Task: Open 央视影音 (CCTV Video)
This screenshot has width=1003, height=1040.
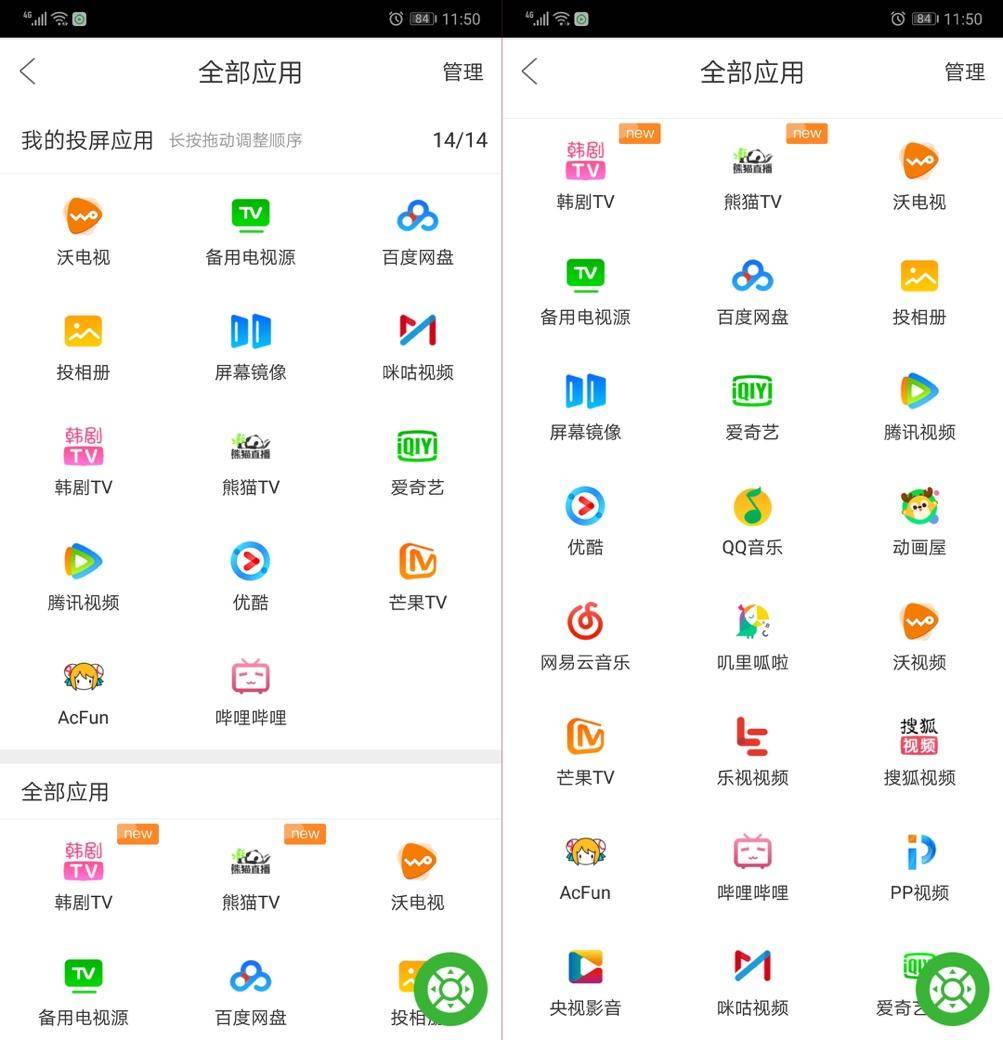Action: click(x=585, y=978)
